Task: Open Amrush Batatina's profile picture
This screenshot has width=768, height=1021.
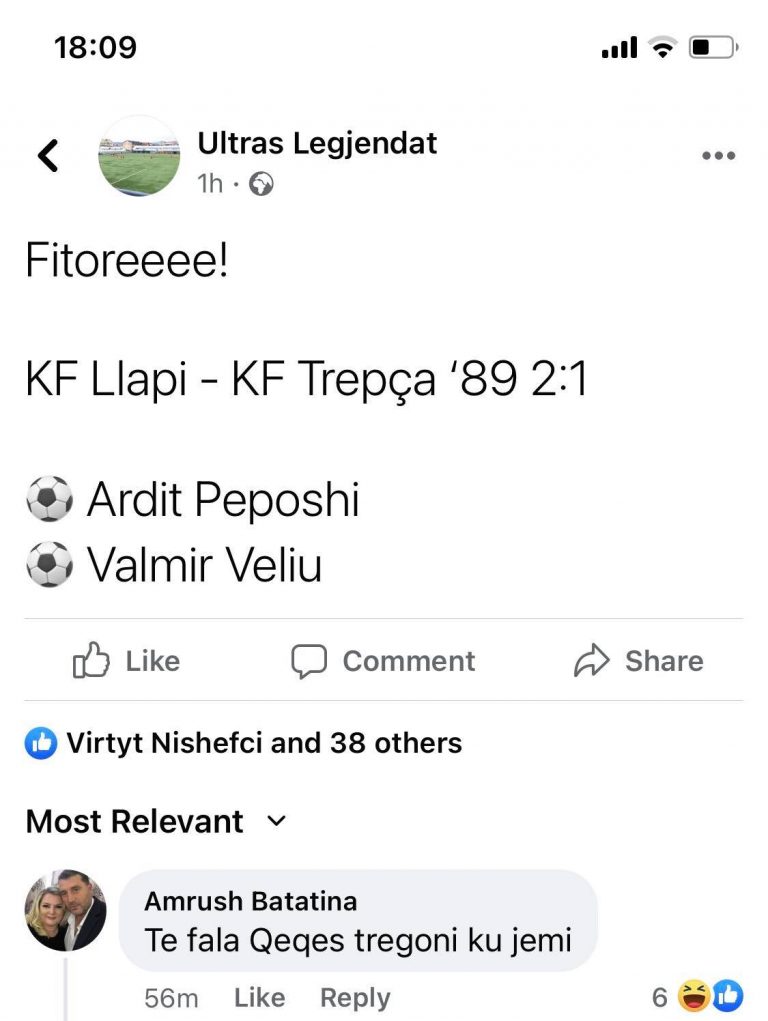Action: point(65,910)
